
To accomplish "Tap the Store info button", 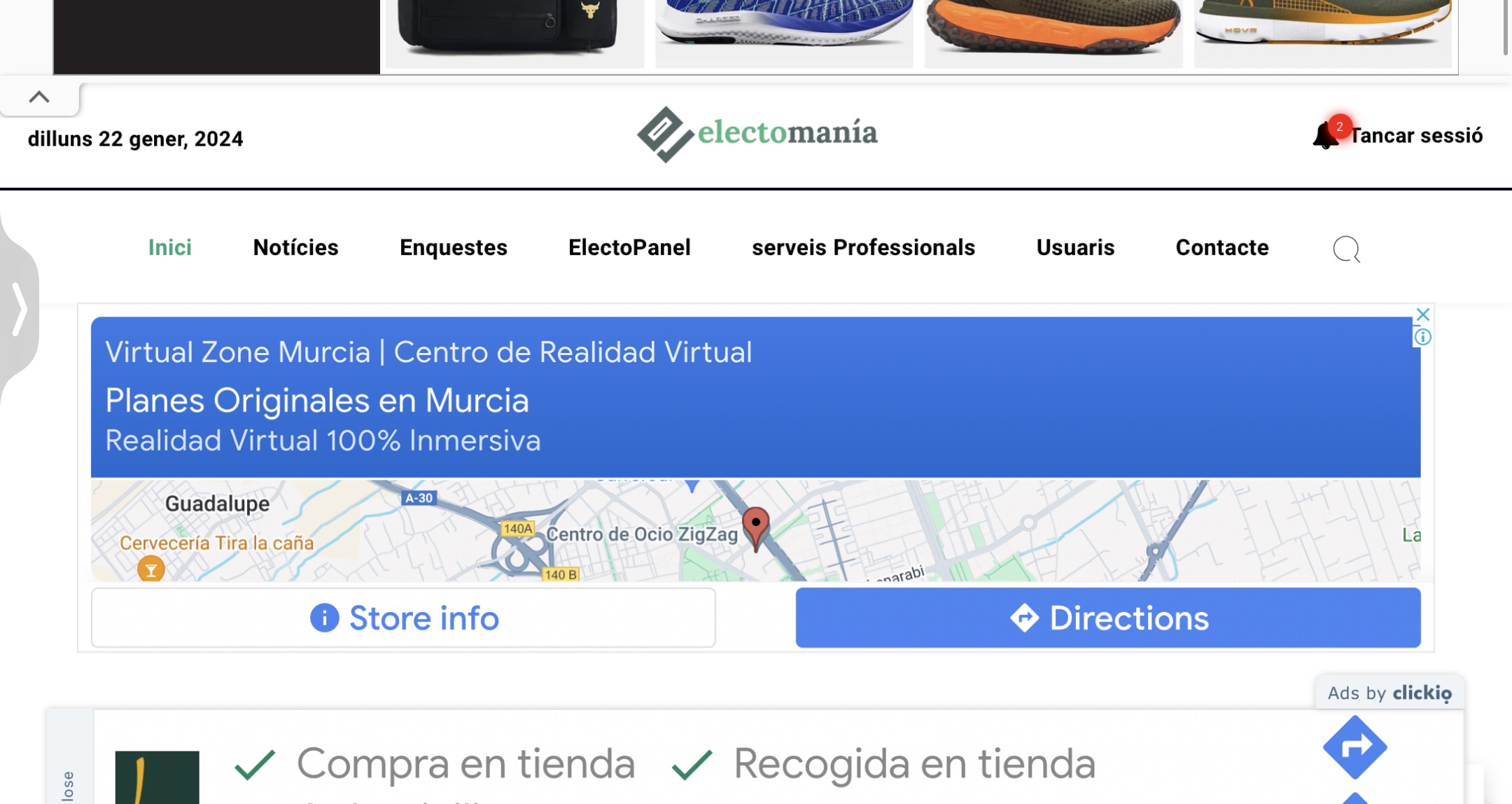I will pyautogui.click(x=403, y=618).
